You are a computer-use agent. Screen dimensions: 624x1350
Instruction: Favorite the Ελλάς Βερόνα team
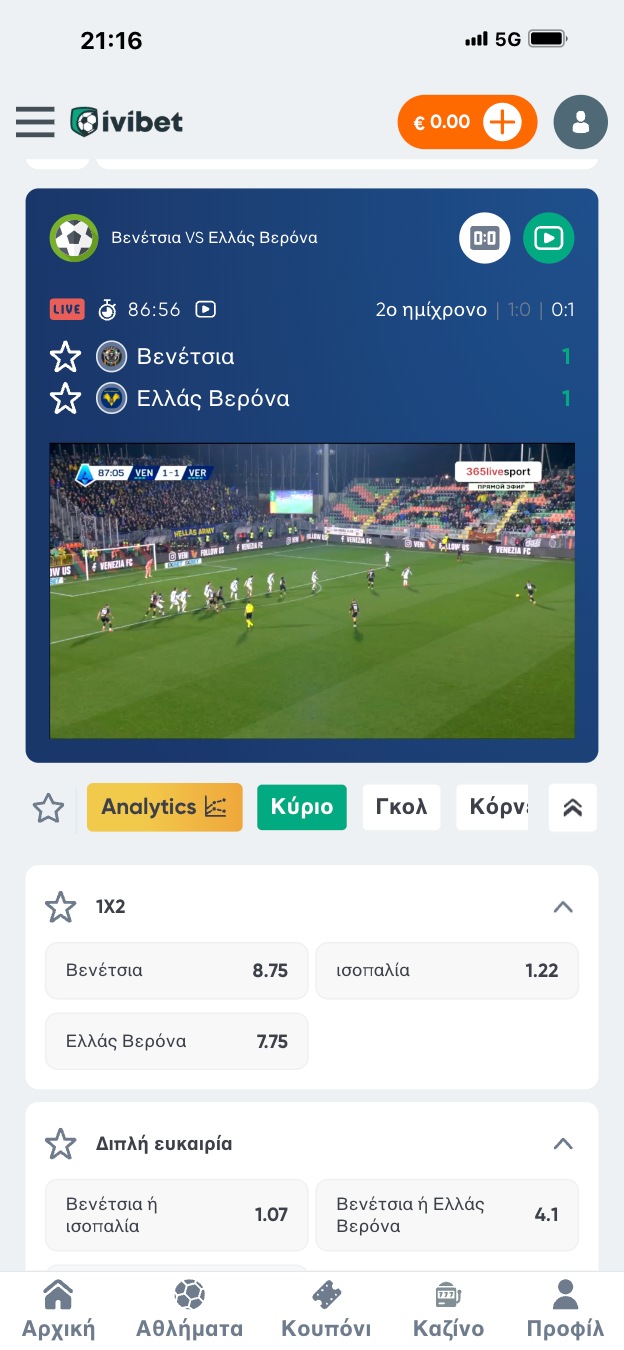point(66,398)
